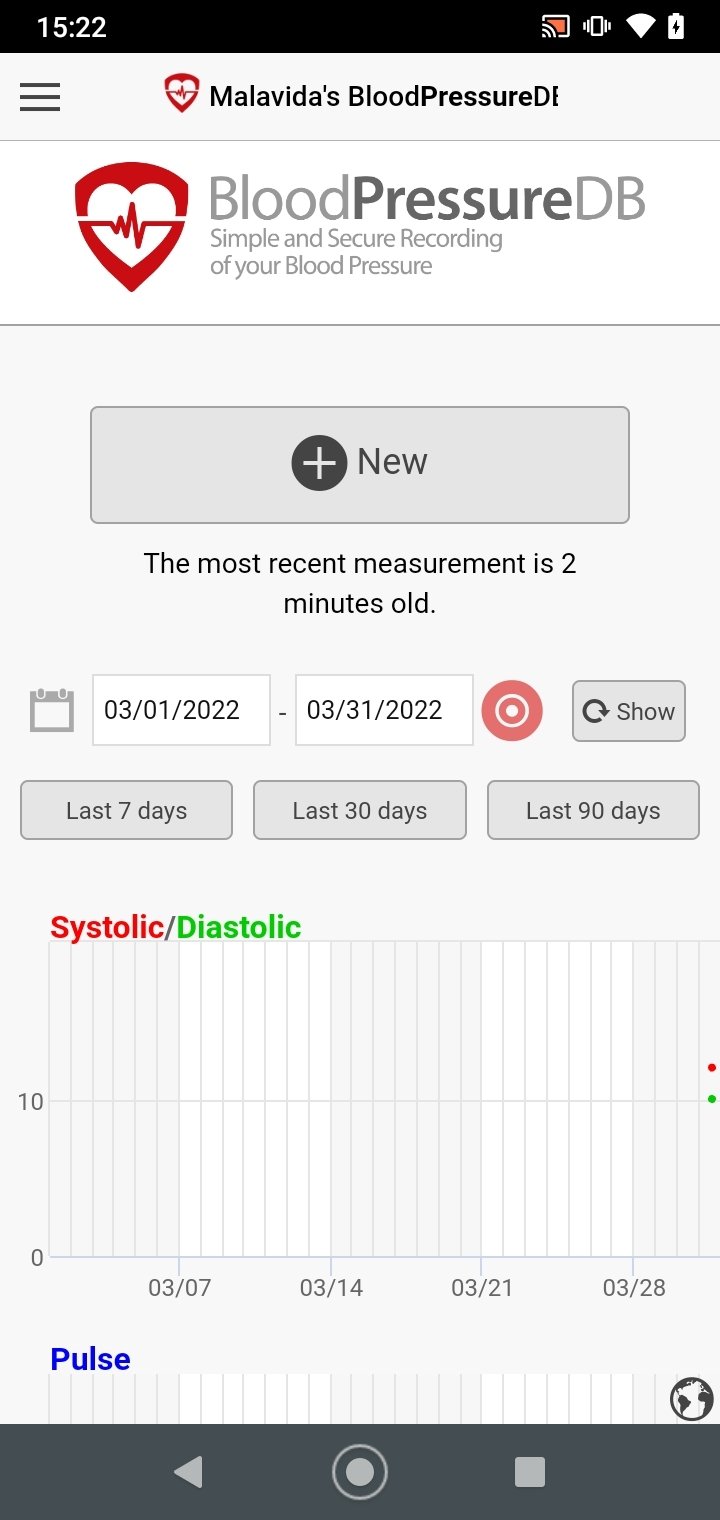Edit the end date 03/31/2022
The width and height of the screenshot is (720, 1520).
(384, 710)
